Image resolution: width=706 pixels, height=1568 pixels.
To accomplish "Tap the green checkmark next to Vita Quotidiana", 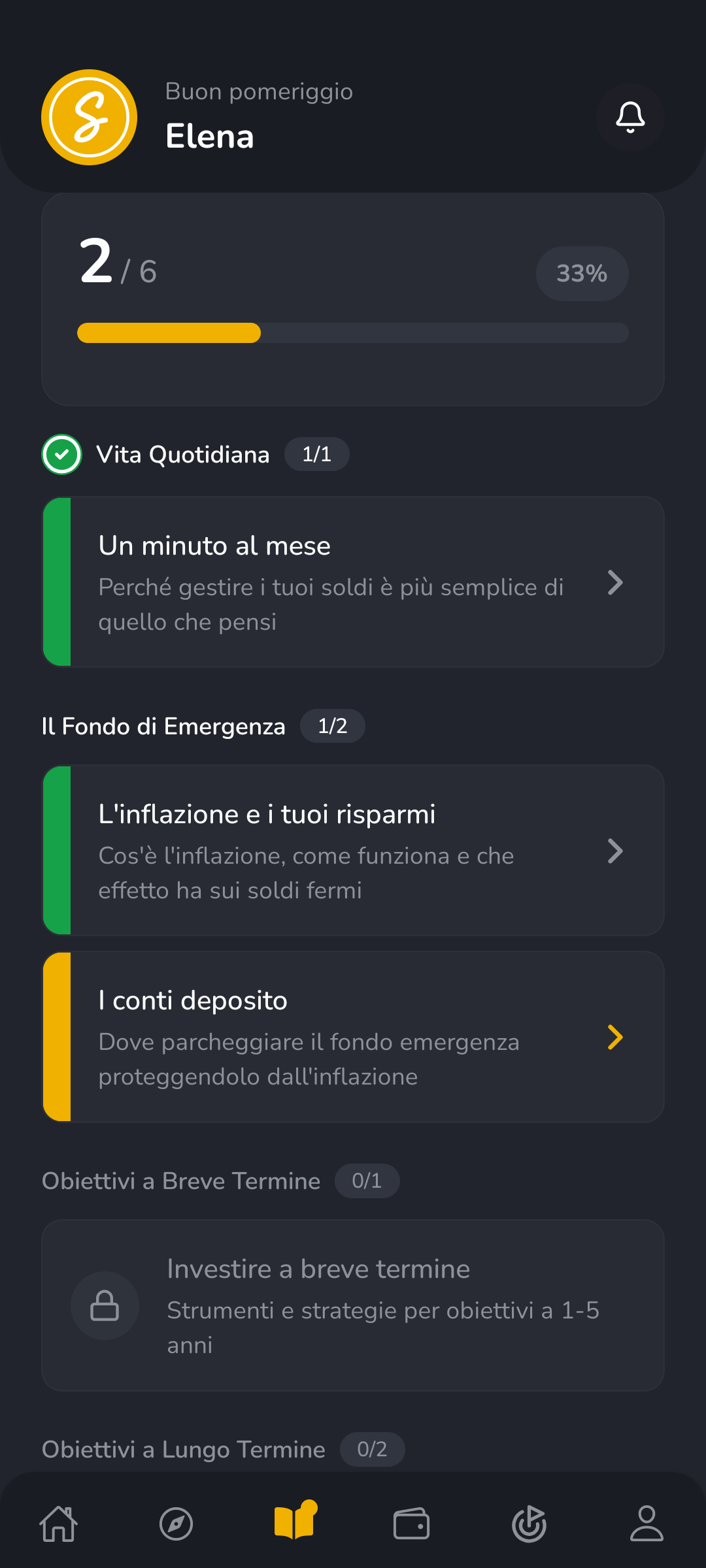I will coord(61,454).
